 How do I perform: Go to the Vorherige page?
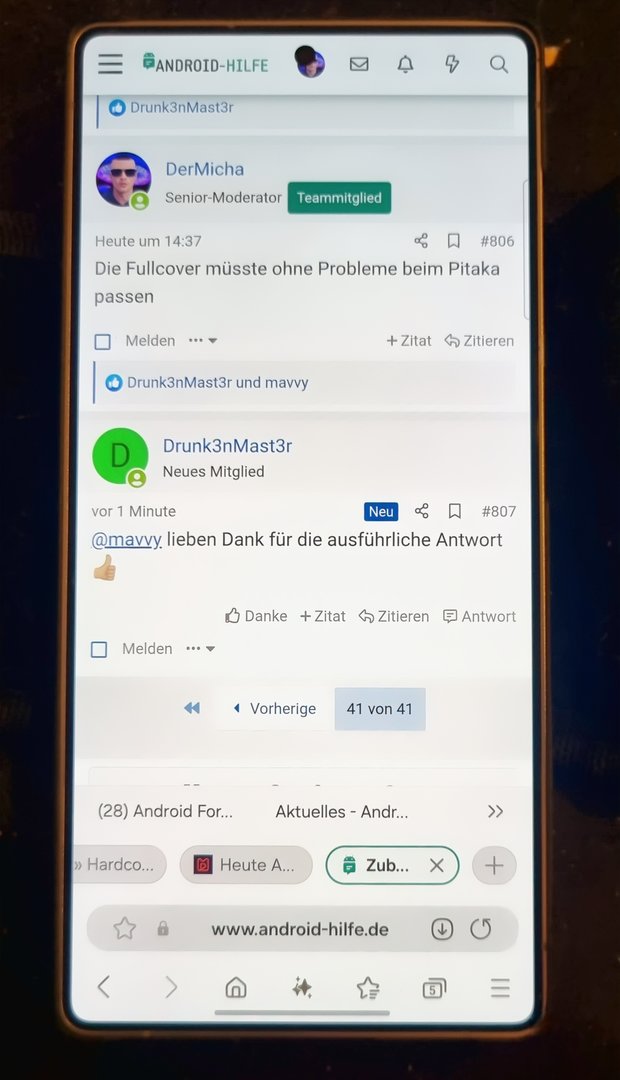[x=274, y=708]
